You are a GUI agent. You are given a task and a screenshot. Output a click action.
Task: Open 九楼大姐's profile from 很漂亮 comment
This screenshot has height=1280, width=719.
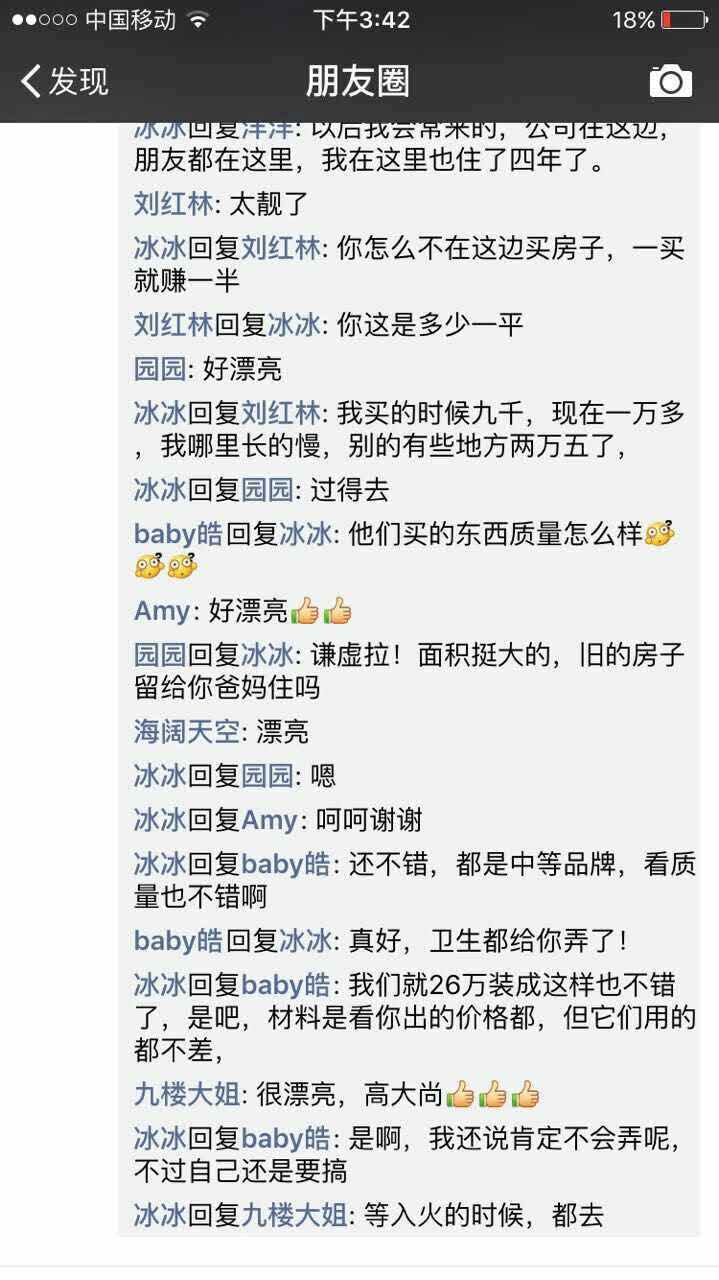pos(187,1094)
